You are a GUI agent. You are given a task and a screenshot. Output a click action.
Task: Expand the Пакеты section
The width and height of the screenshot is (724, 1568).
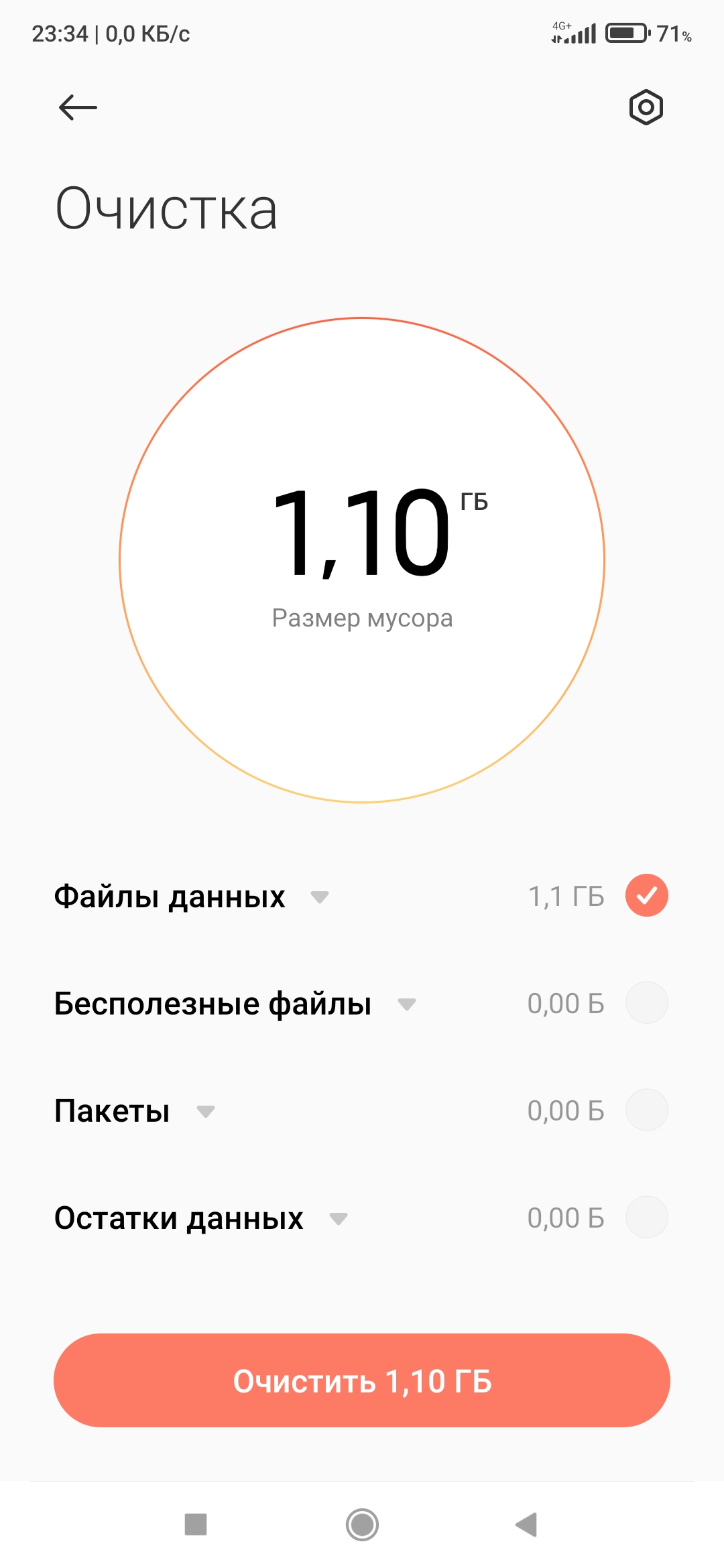205,1111
